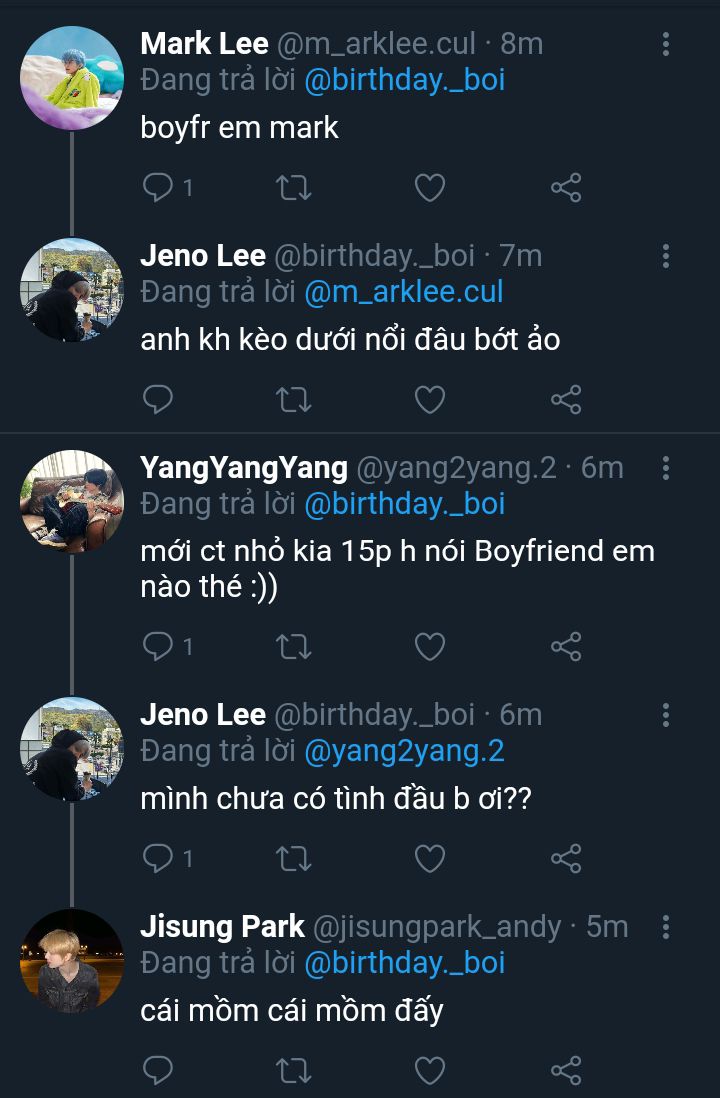Open overflow menu on Jisung Park's tweet

tap(666, 927)
